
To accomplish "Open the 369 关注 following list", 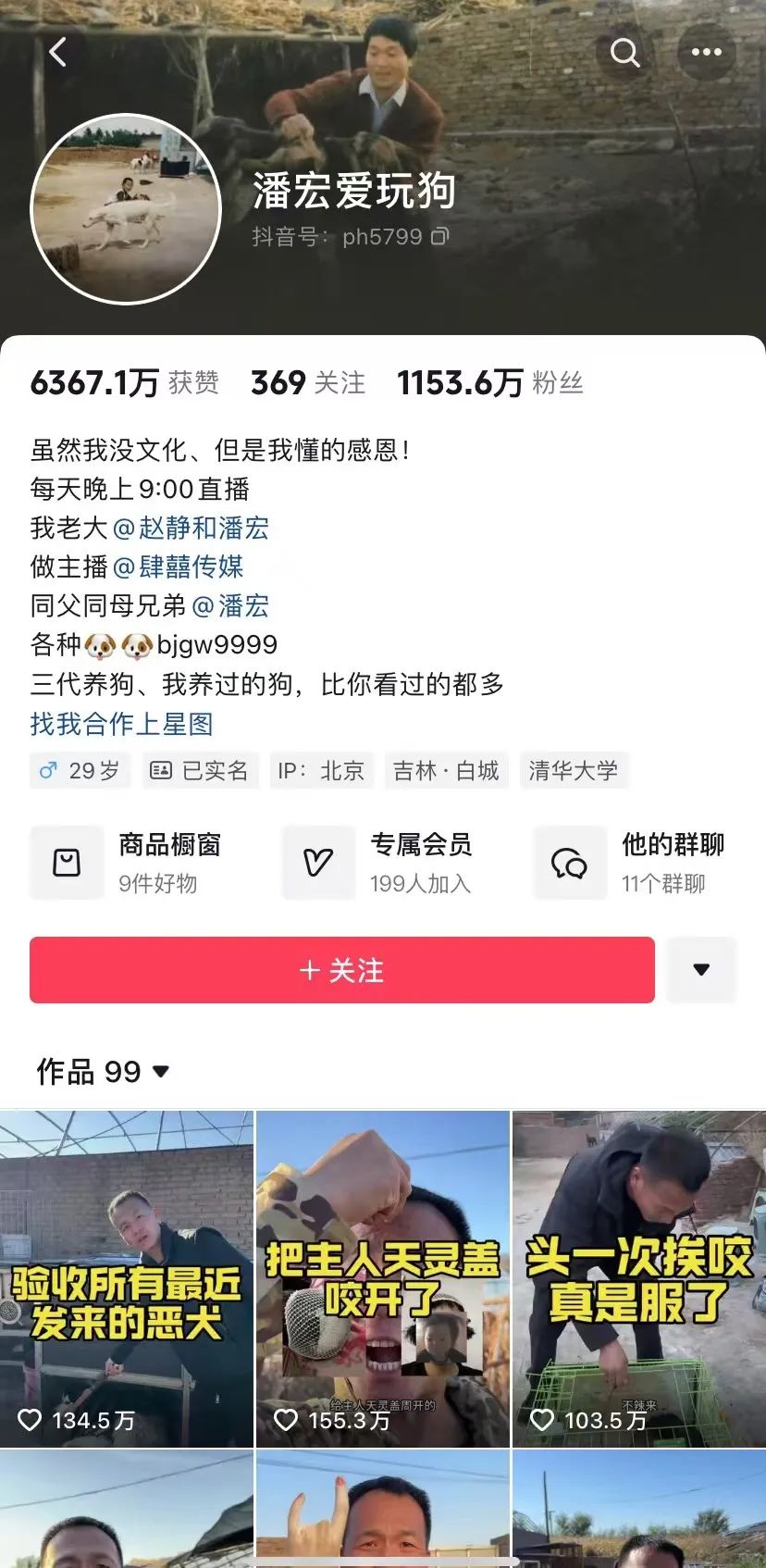I will [x=307, y=382].
